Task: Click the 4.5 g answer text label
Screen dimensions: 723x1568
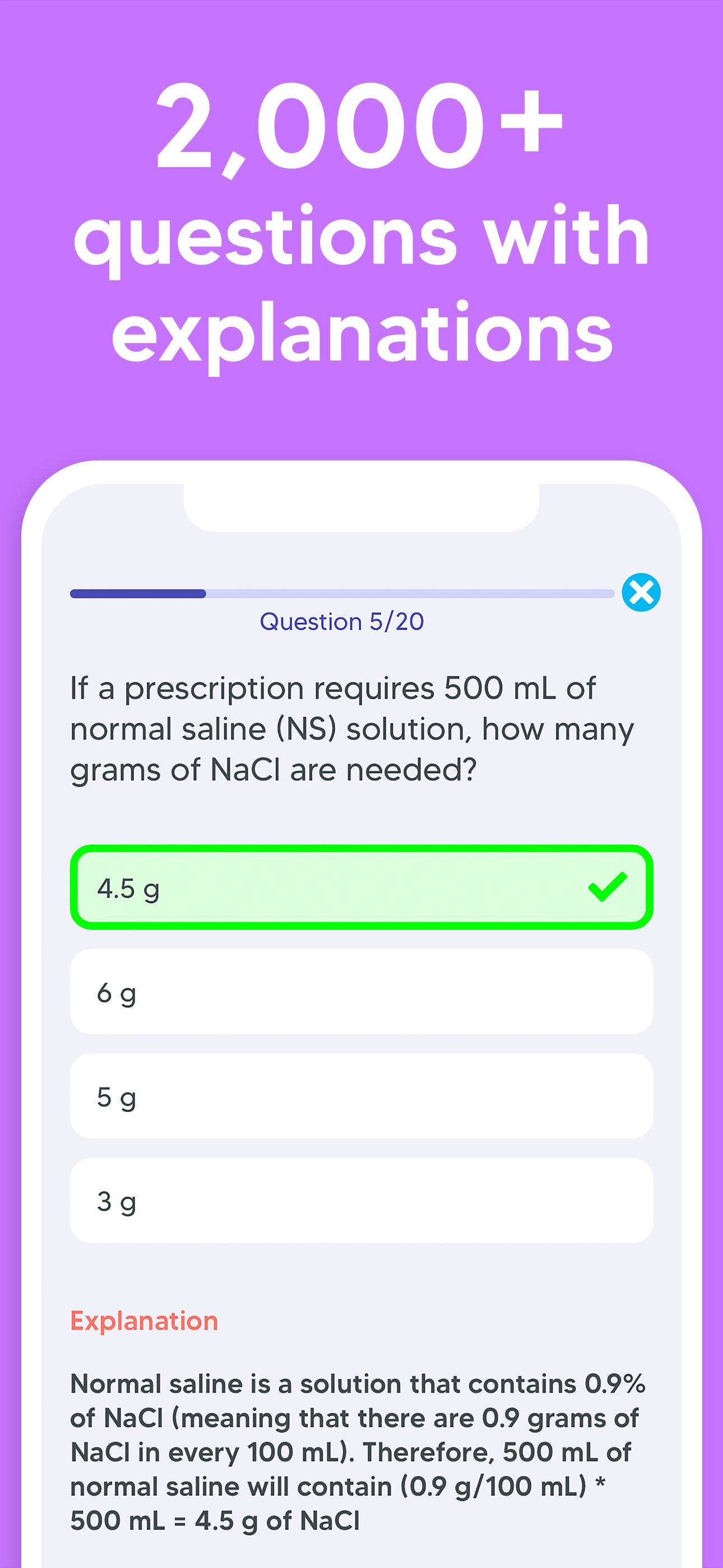Action: point(128,888)
